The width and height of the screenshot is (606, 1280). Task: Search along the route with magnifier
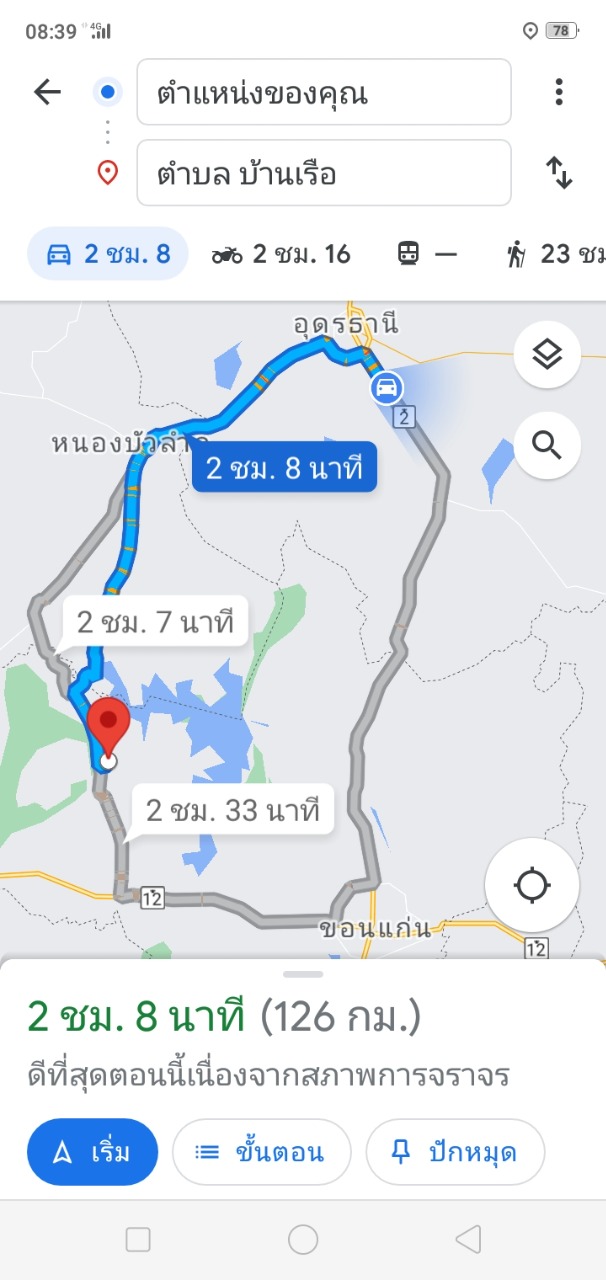tap(547, 444)
